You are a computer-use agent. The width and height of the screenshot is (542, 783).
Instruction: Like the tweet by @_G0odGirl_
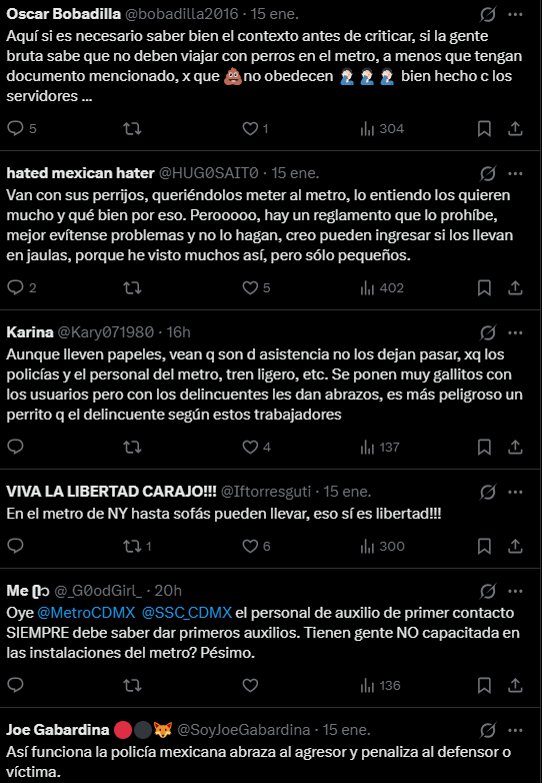[x=250, y=686]
